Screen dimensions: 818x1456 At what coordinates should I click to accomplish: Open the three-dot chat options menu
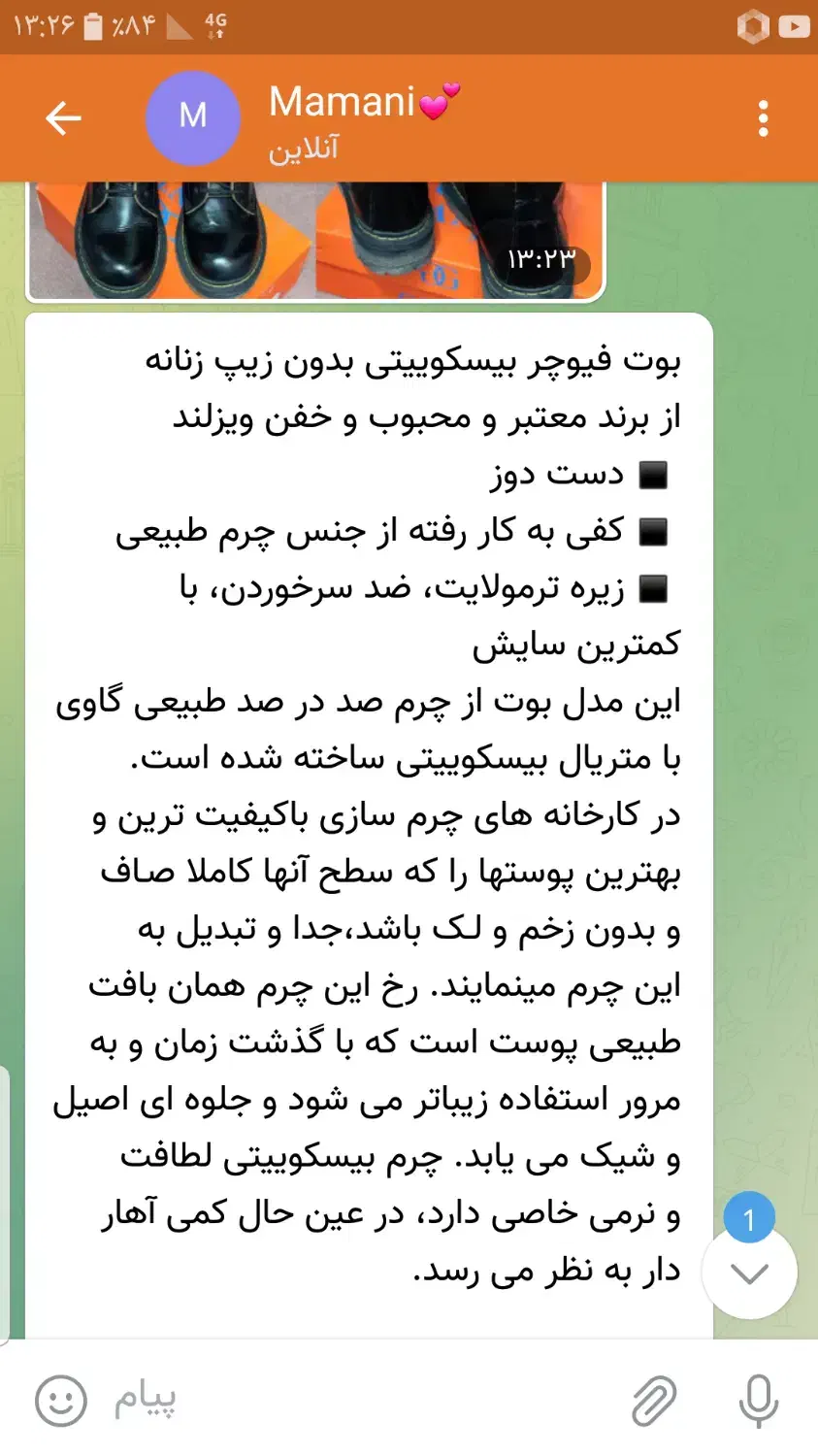763,116
